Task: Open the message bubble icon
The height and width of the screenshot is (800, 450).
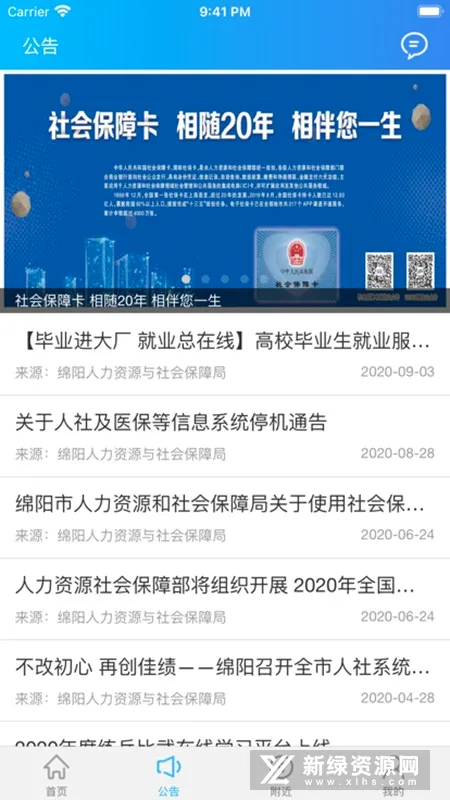Action: (x=414, y=46)
